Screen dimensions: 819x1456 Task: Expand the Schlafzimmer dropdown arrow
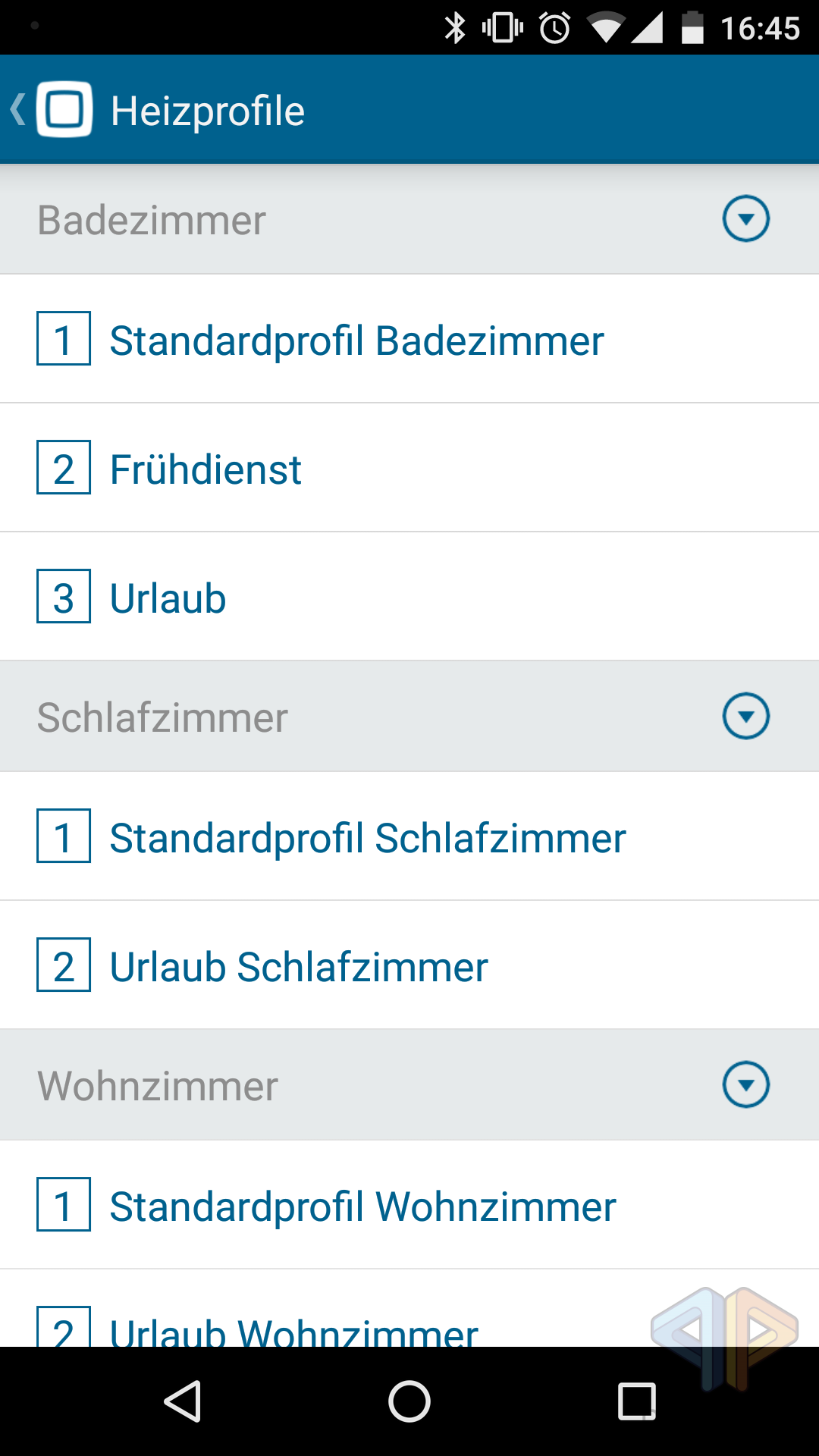[x=746, y=716]
